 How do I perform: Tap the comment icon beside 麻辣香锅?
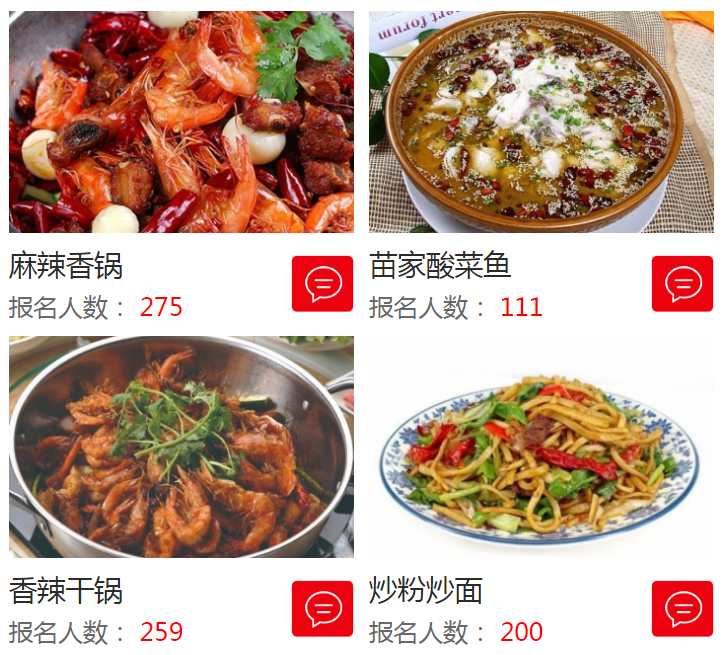(322, 284)
